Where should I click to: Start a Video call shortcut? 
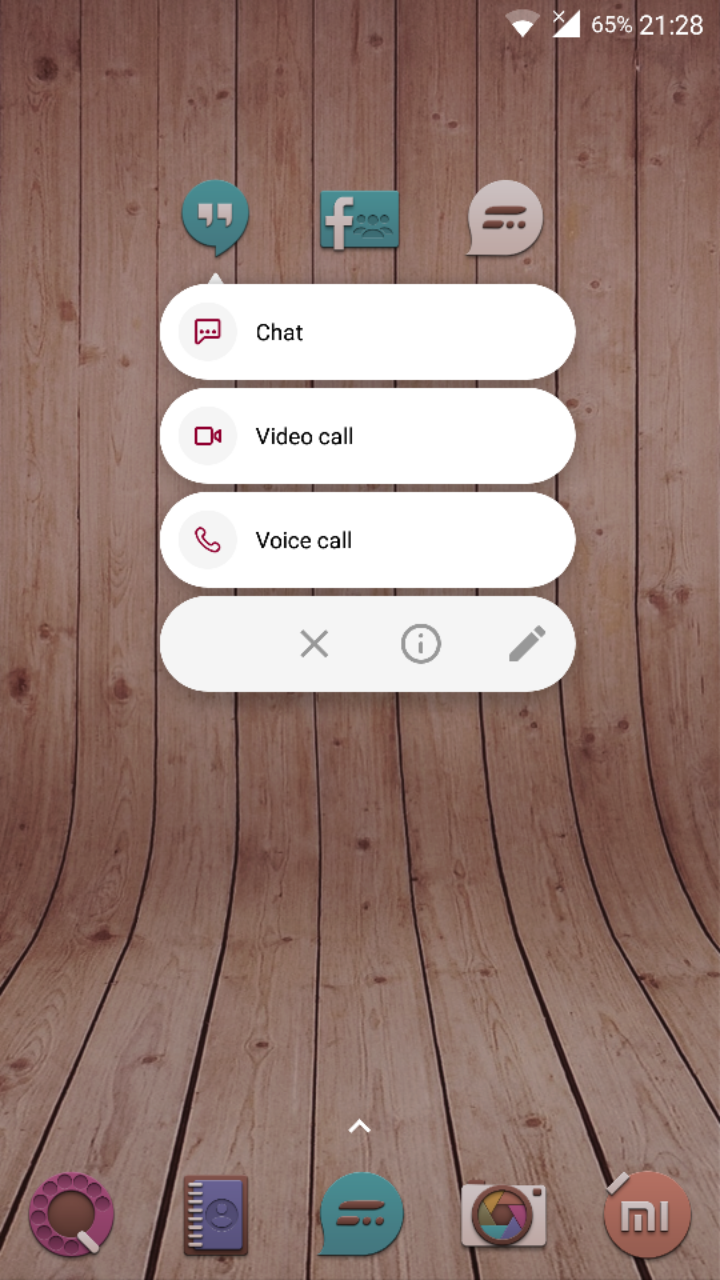pyautogui.click(x=366, y=436)
